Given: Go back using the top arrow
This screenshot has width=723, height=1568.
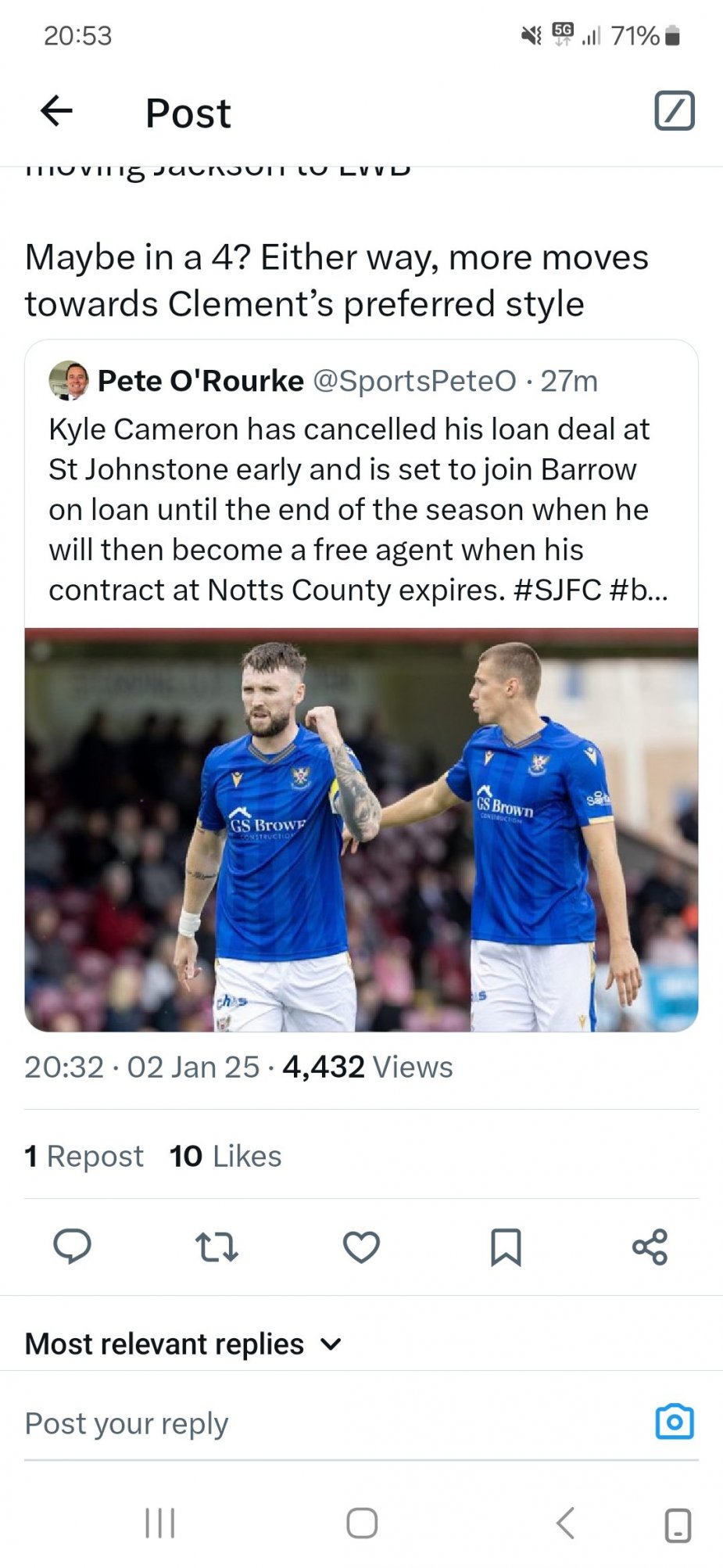Looking at the screenshot, I should (x=56, y=111).
